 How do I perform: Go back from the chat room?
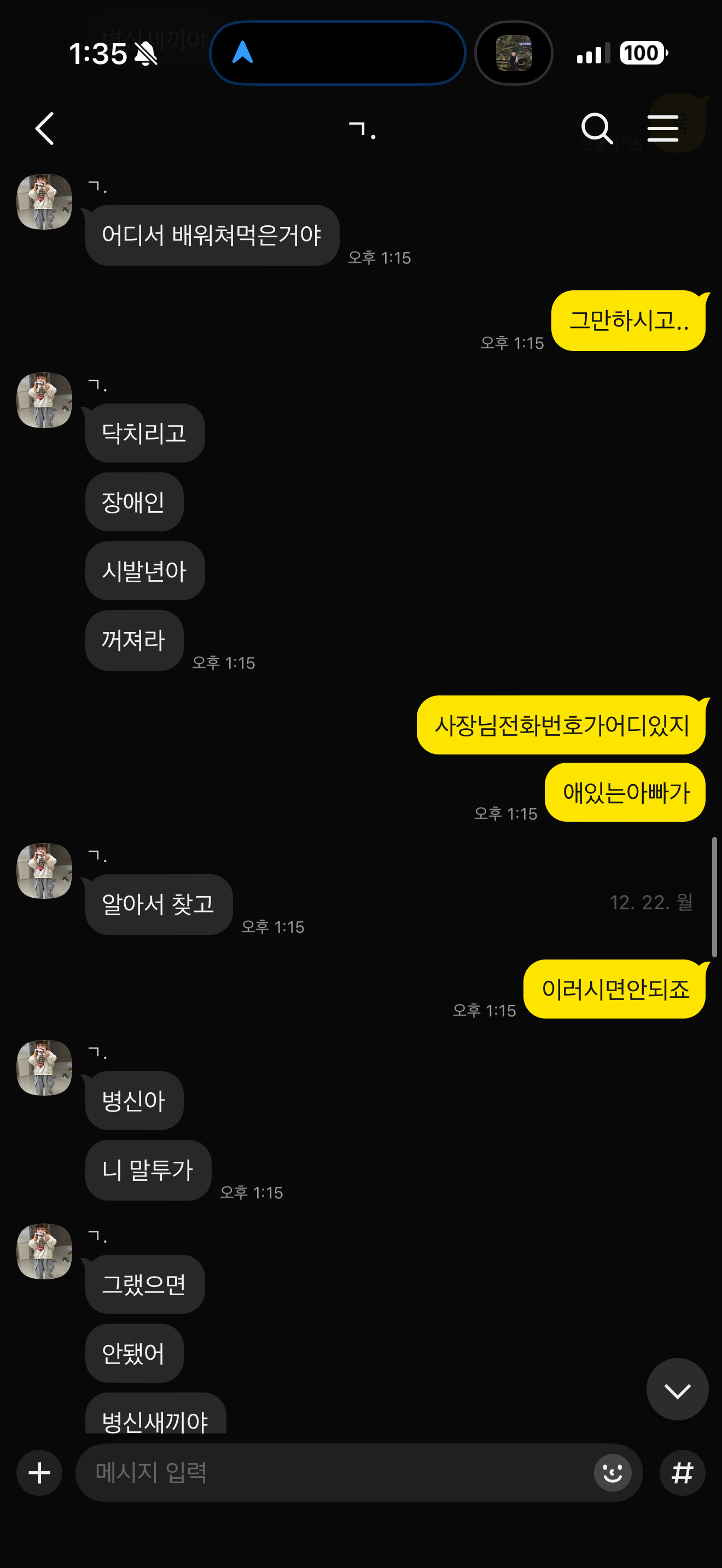44,128
